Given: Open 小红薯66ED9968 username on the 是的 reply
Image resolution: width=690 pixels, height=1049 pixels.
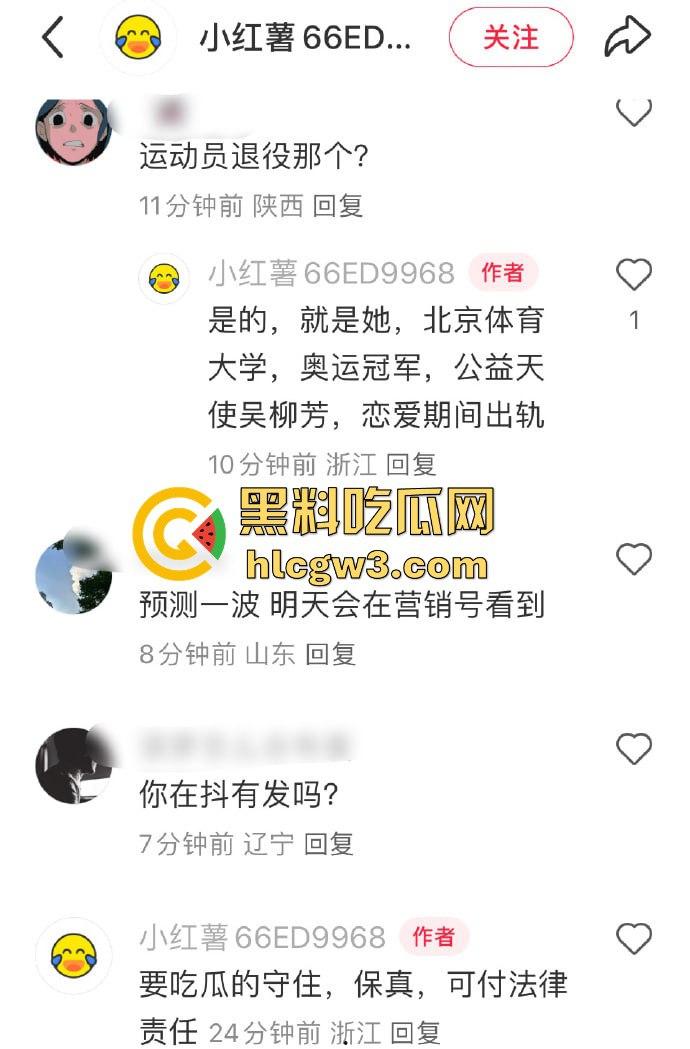Looking at the screenshot, I should point(331,272).
